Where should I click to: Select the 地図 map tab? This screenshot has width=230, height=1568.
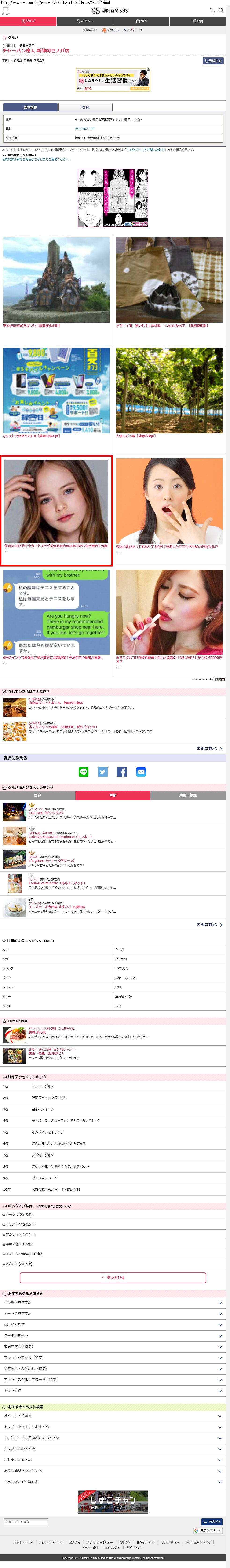(x=85, y=107)
